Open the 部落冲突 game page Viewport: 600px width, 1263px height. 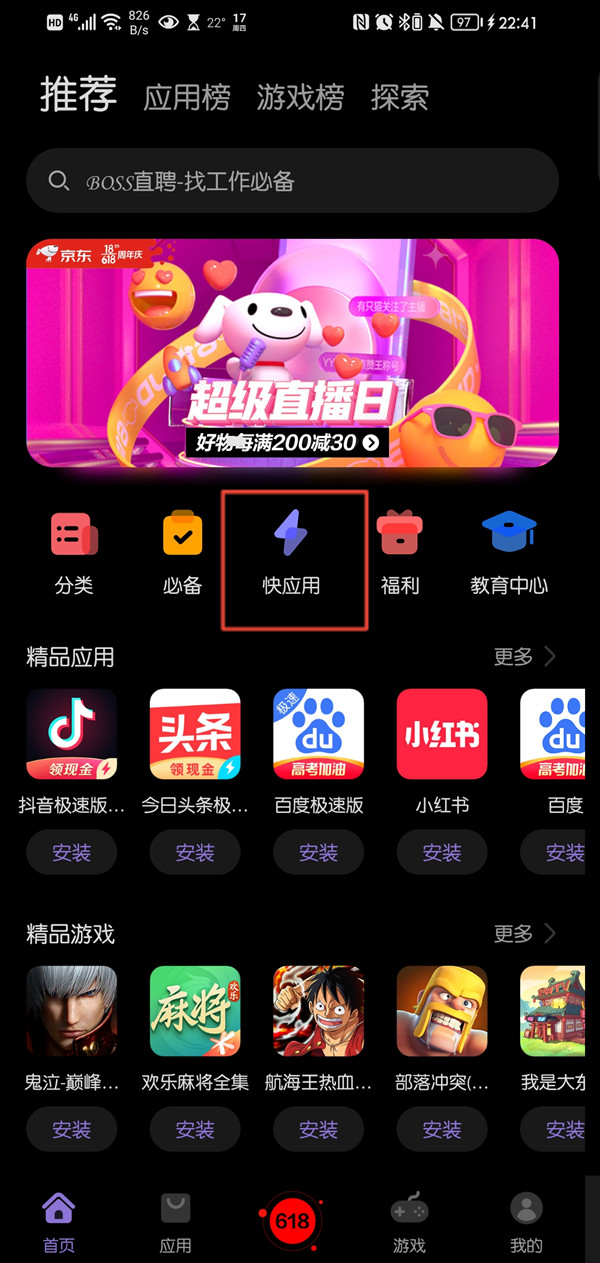tap(442, 1011)
